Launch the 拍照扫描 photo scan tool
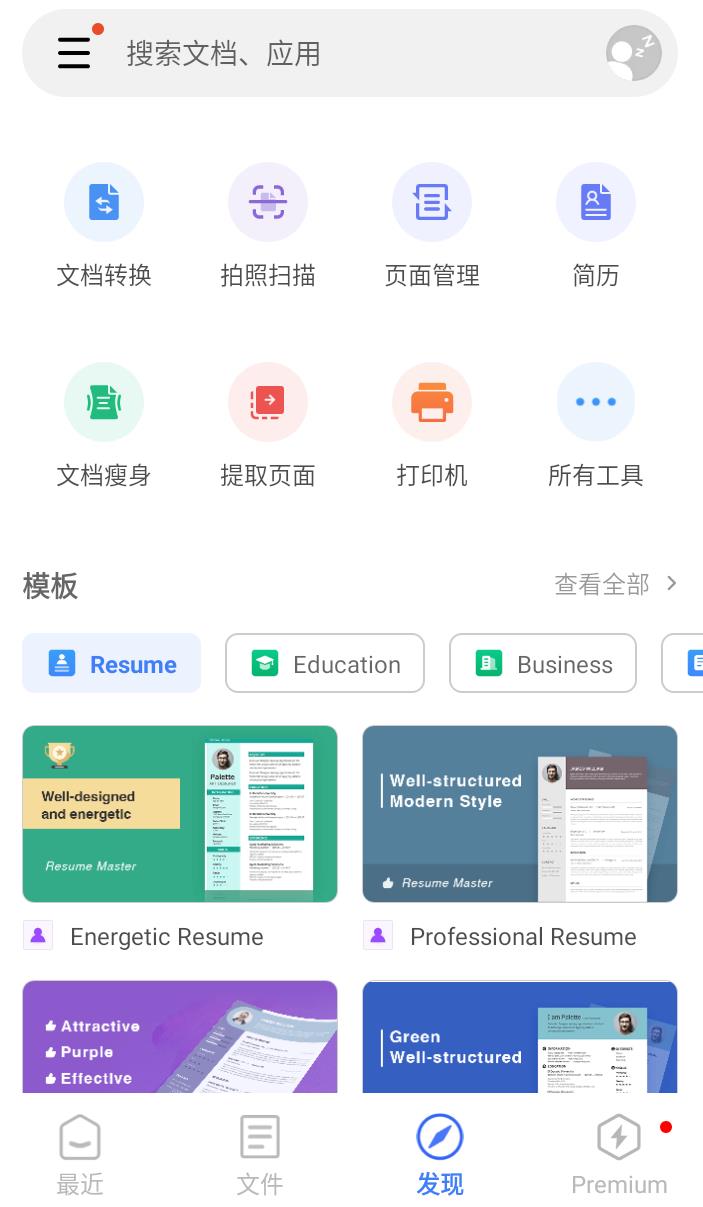This screenshot has height=1207, width=703. coord(268,203)
